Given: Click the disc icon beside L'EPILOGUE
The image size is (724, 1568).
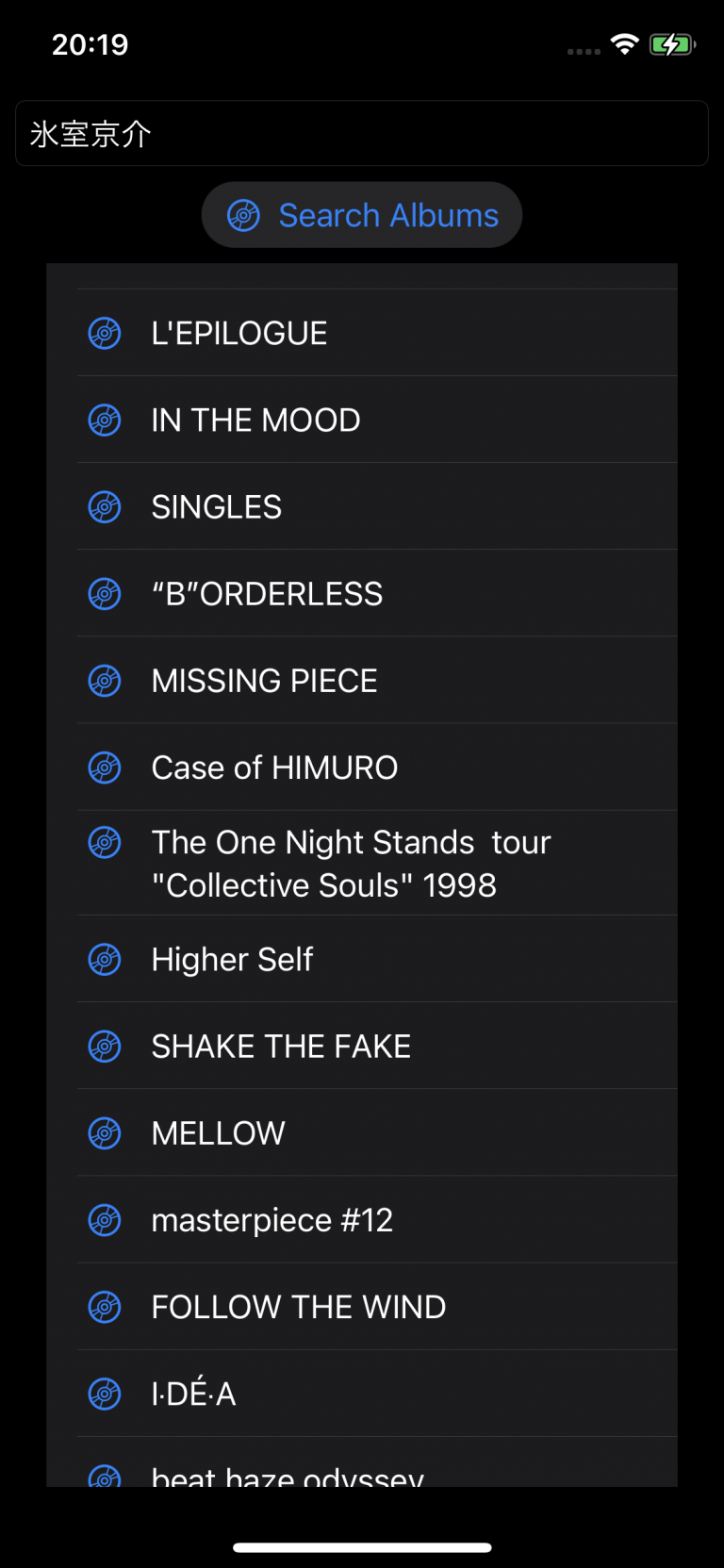Looking at the screenshot, I should pos(105,333).
